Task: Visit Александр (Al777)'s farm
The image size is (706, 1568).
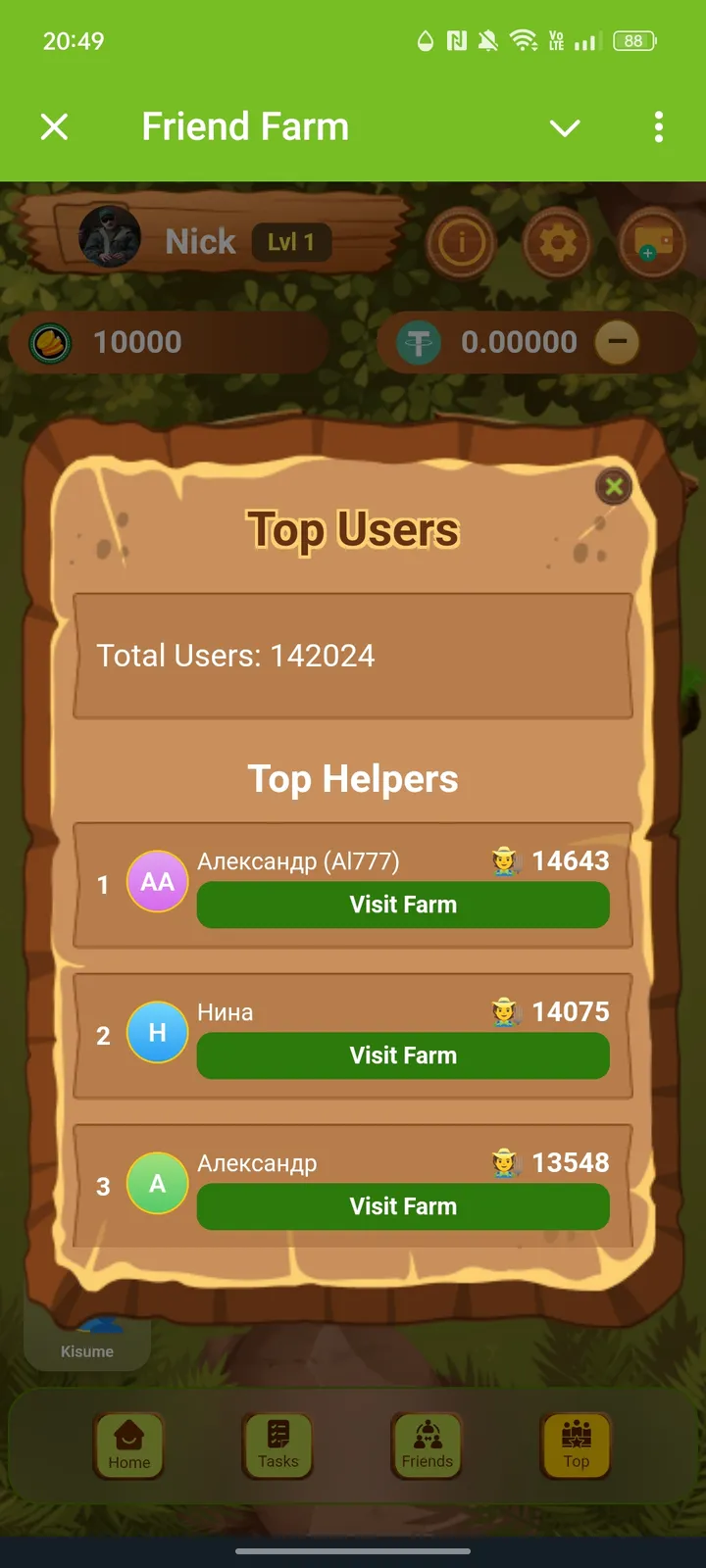Action: [x=403, y=905]
